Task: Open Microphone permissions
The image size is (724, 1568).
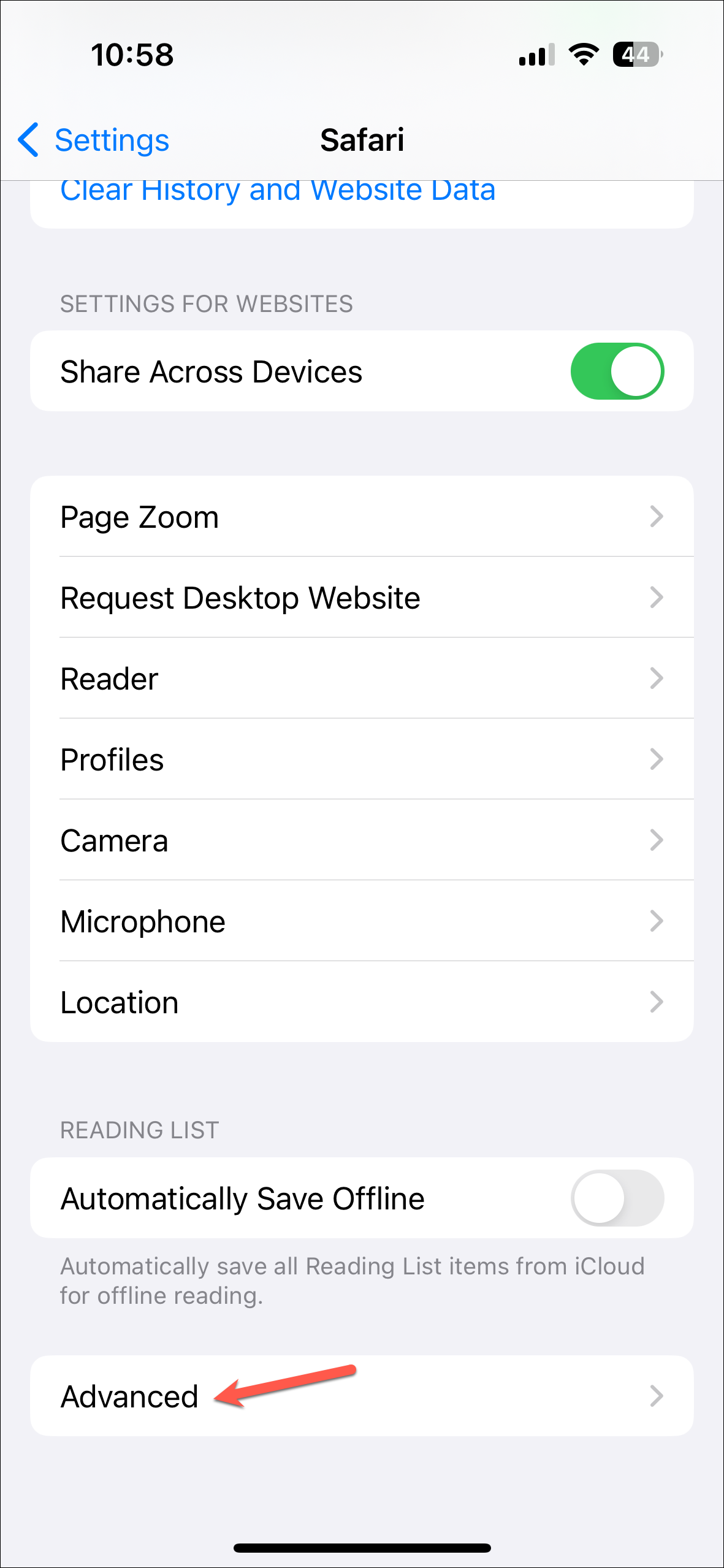Action: click(x=362, y=921)
